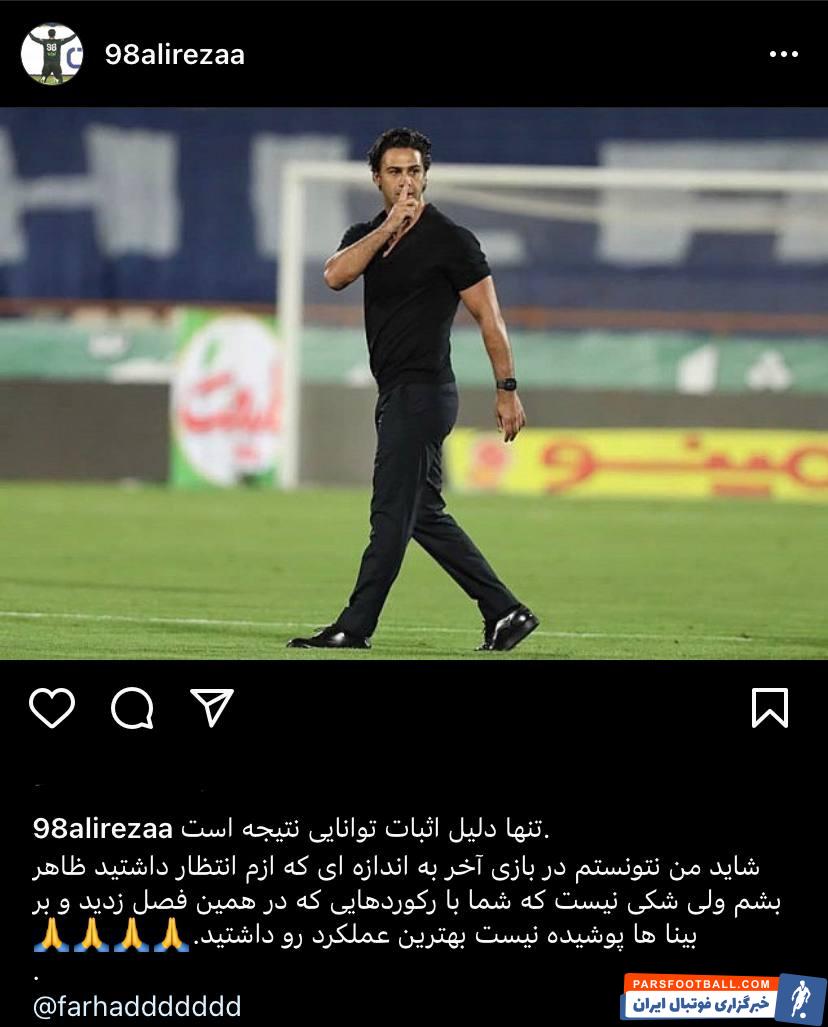The width and height of the screenshot is (828, 1027).
Task: Open the 98alirezaa username in the header
Action: [174, 55]
